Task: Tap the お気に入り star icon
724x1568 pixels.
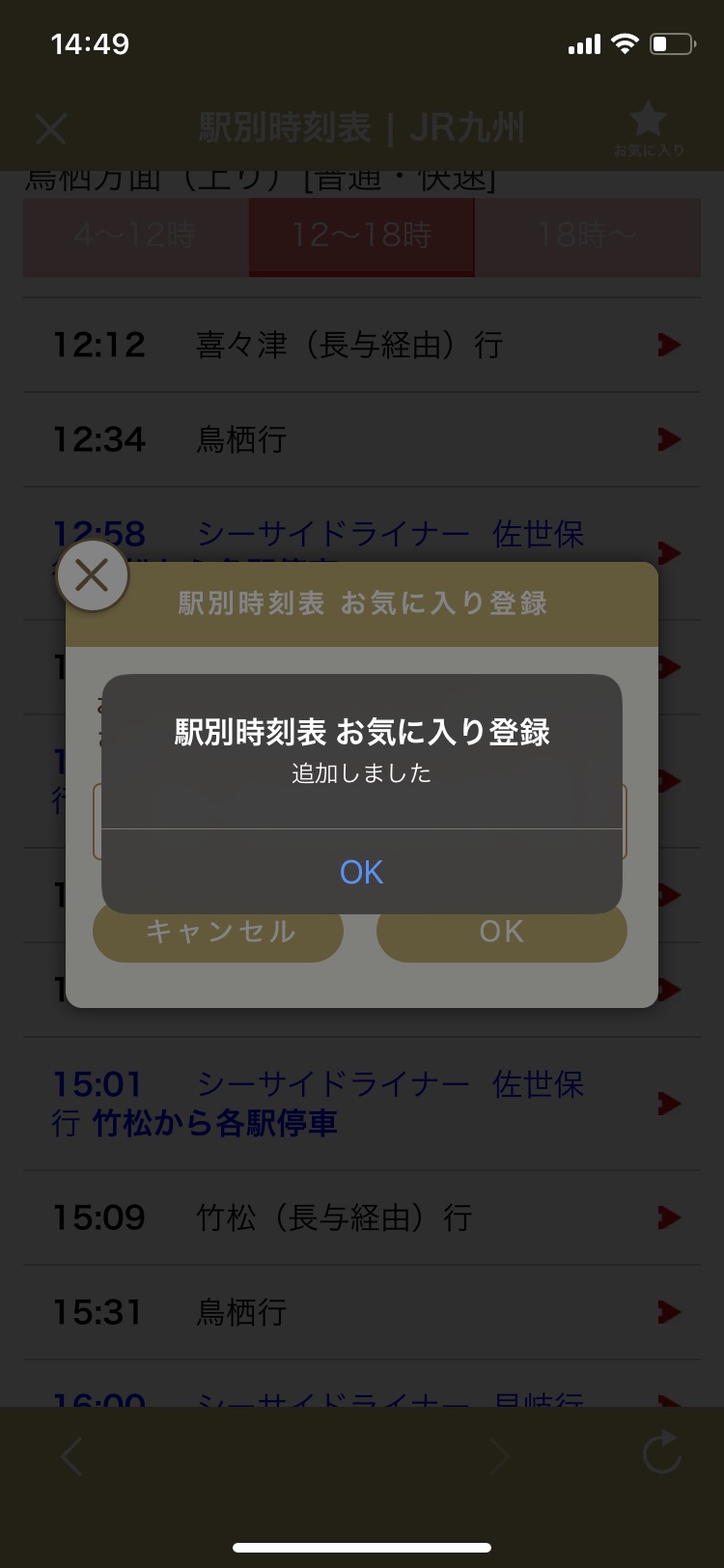Action: point(648,128)
